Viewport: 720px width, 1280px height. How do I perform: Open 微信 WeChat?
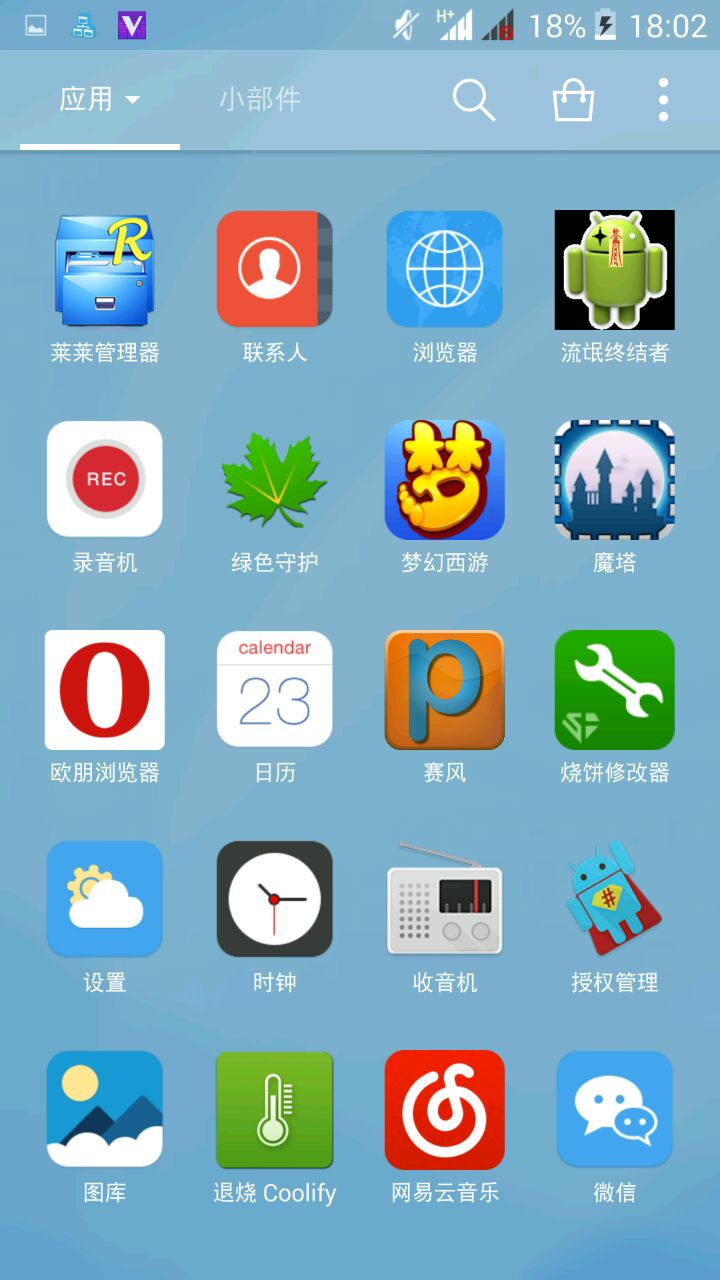615,1110
